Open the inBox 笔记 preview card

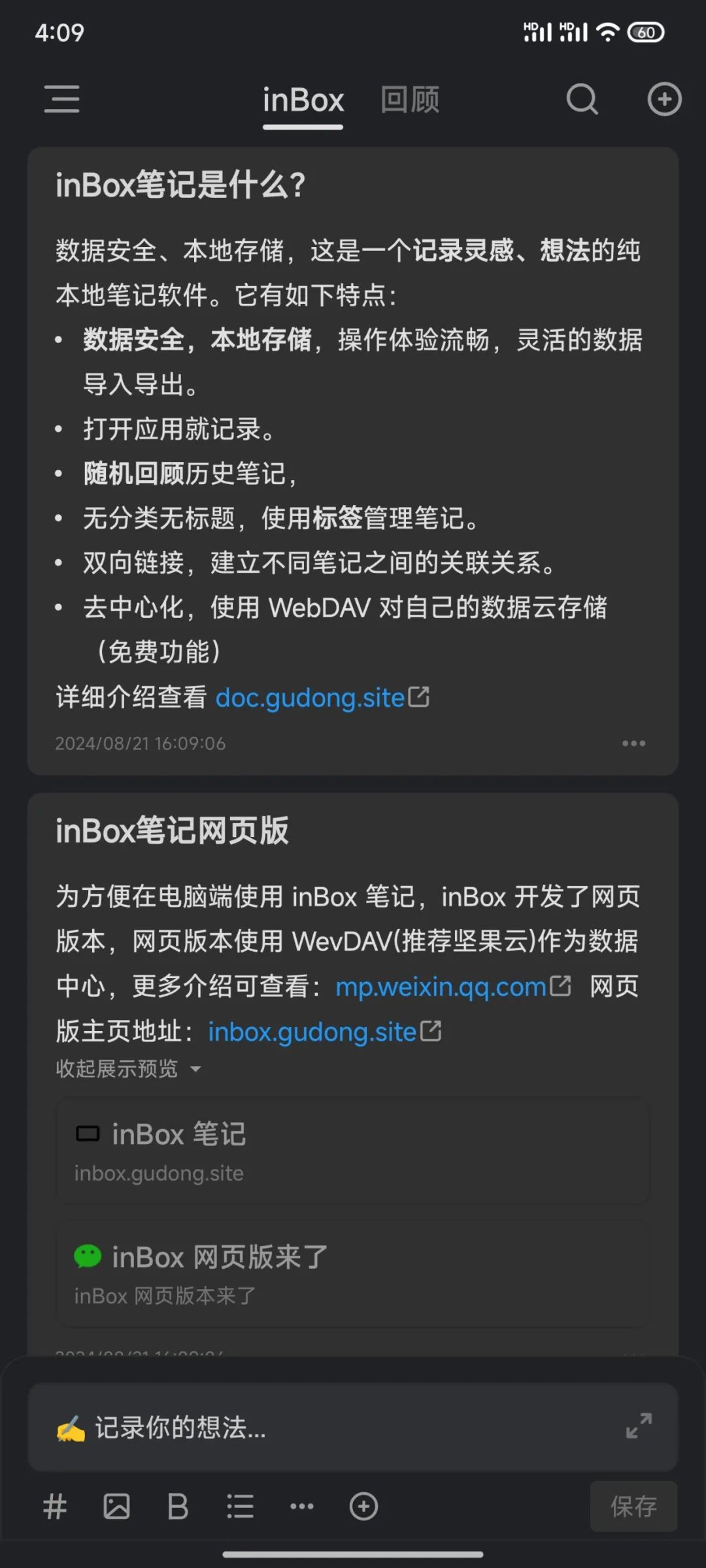pyautogui.click(x=353, y=1151)
